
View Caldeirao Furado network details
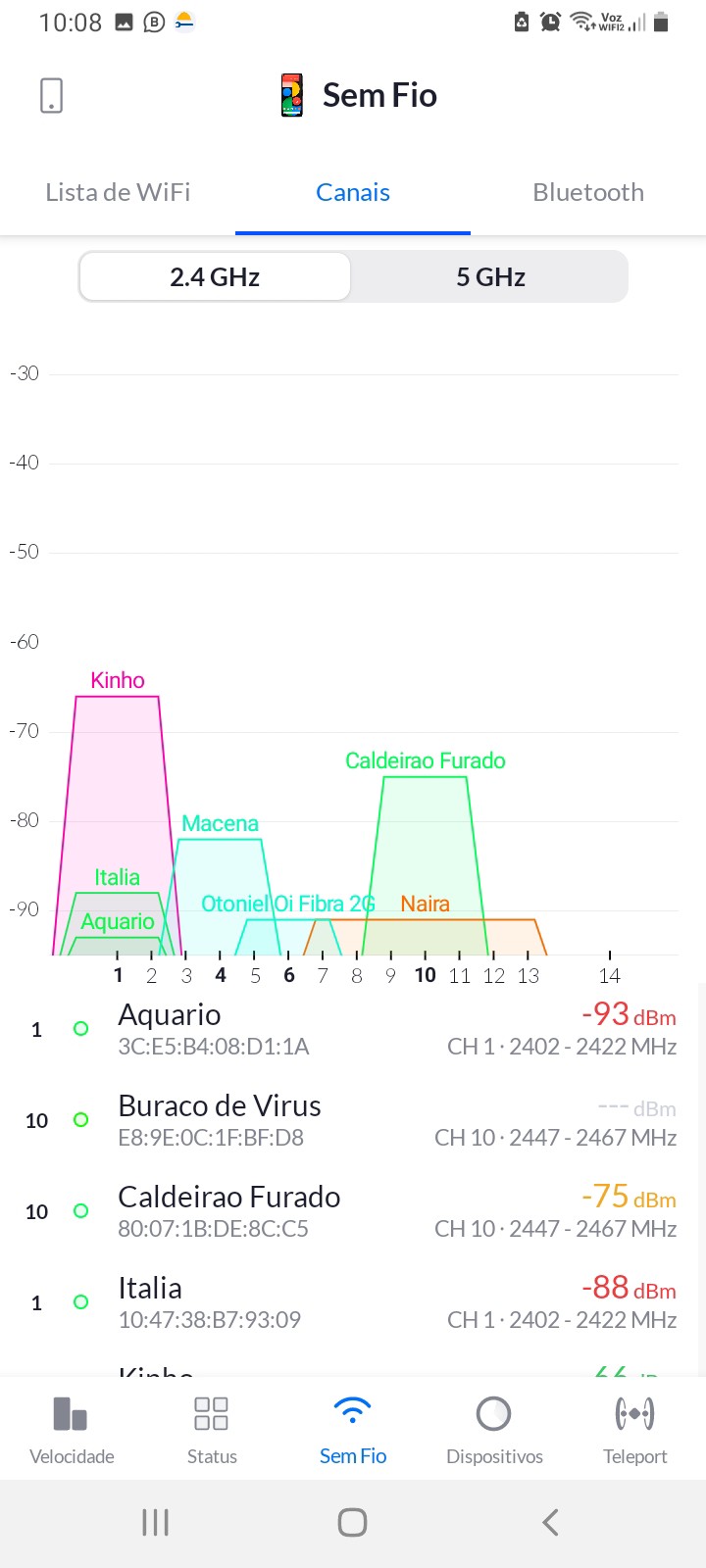coord(353,1211)
